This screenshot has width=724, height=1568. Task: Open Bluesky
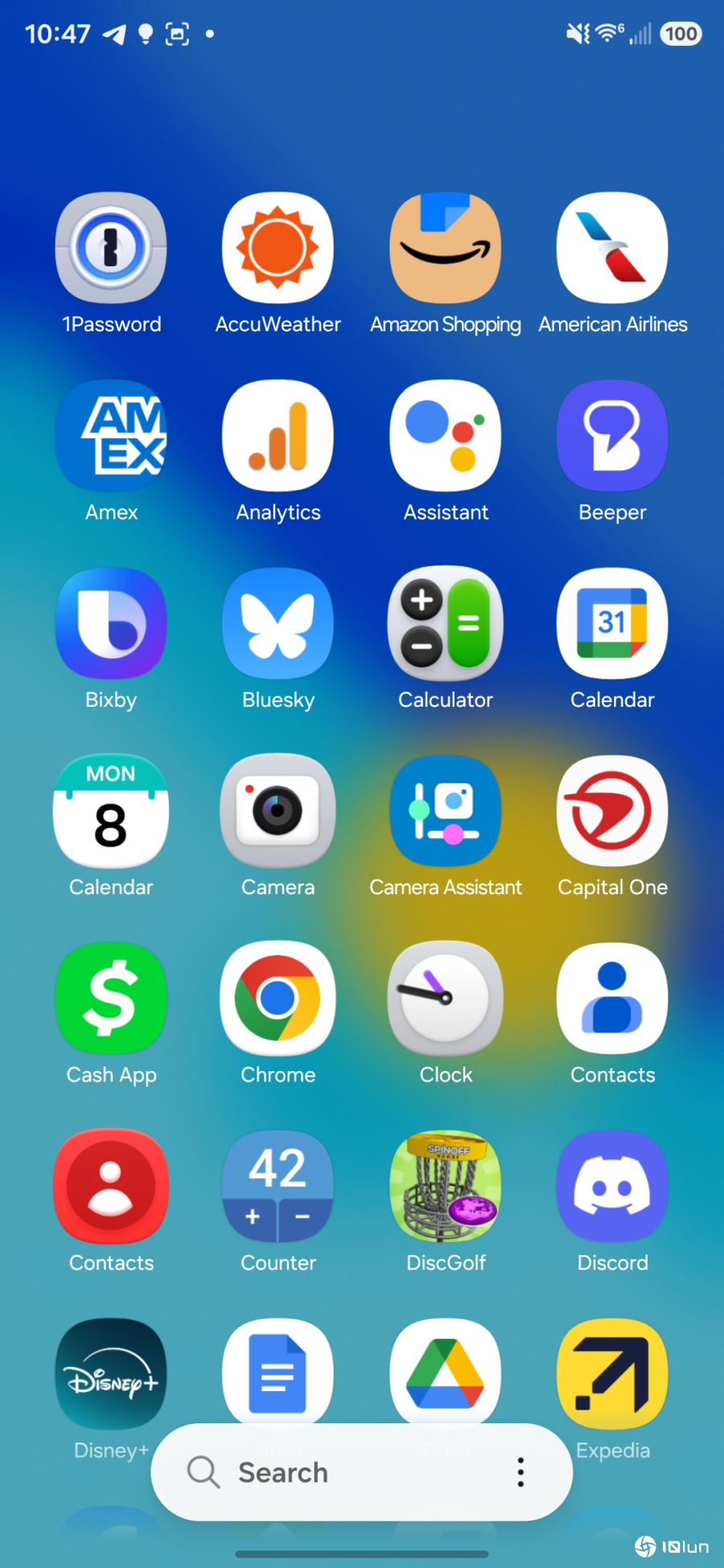(278, 624)
